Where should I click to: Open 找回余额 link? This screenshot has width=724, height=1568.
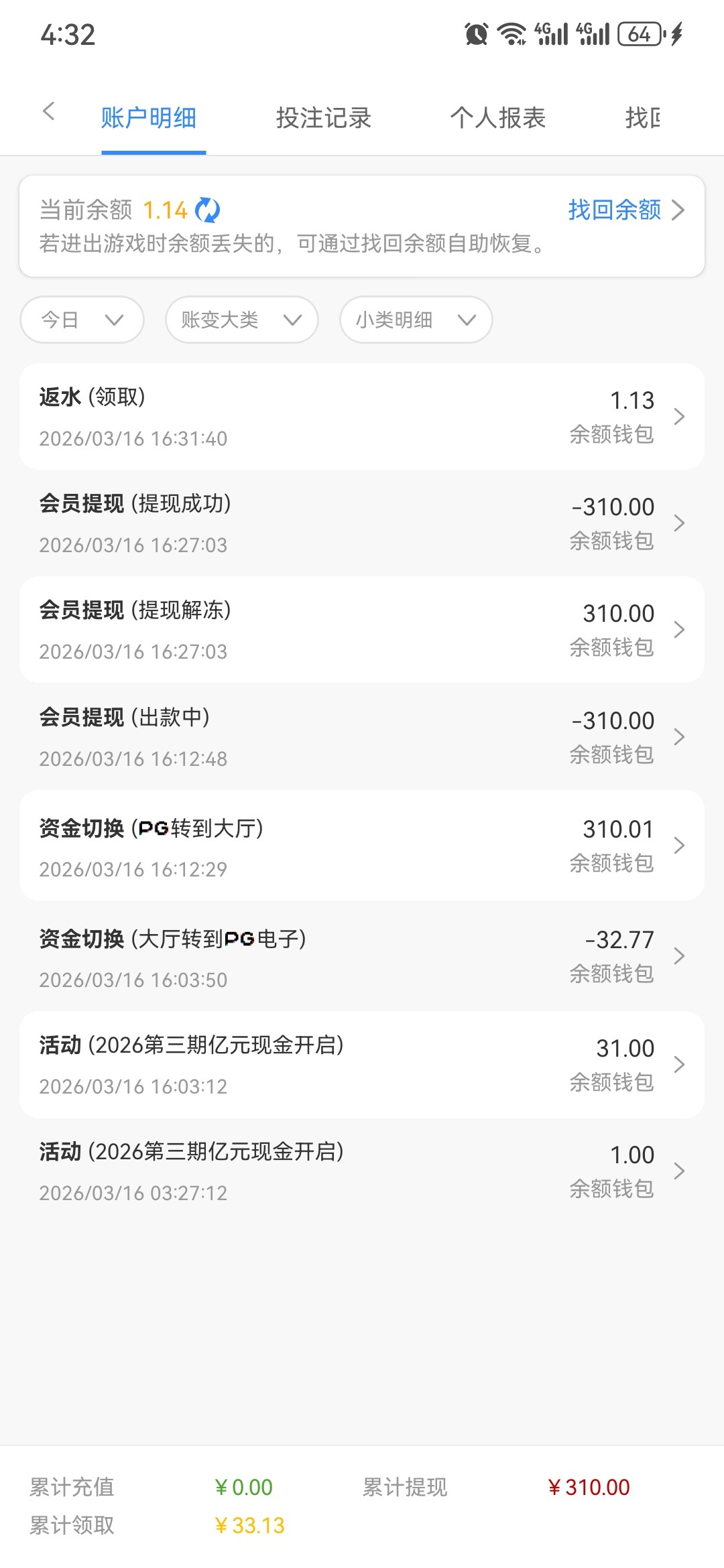[625, 210]
